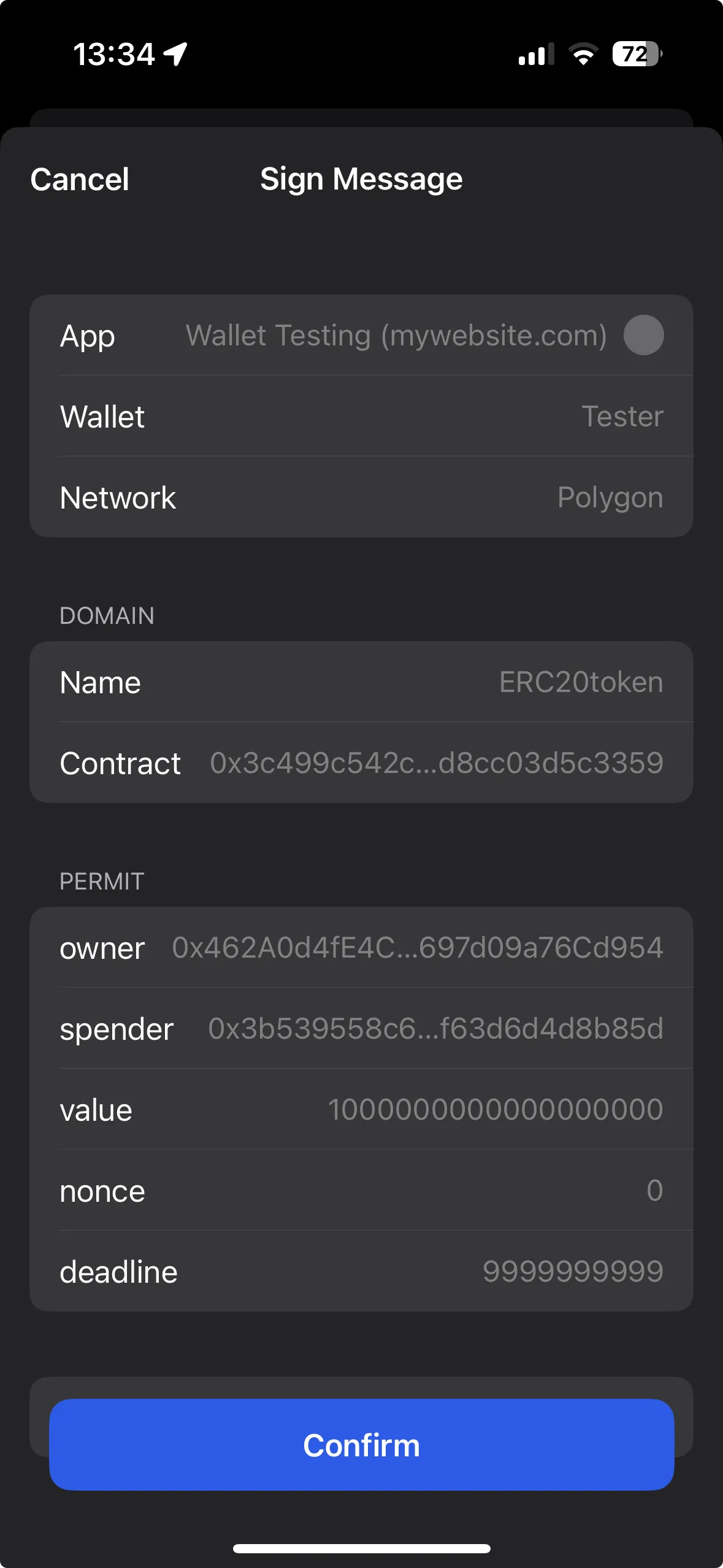Tap the battery indicator showing 72
This screenshot has width=723, height=1568.
pos(635,54)
